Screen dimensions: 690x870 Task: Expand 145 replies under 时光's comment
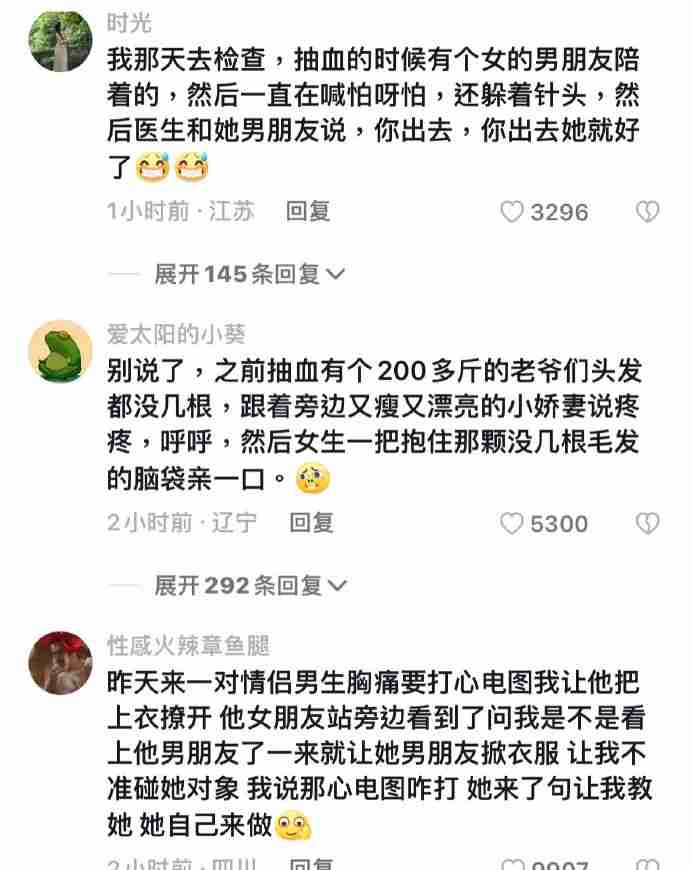click(x=249, y=274)
